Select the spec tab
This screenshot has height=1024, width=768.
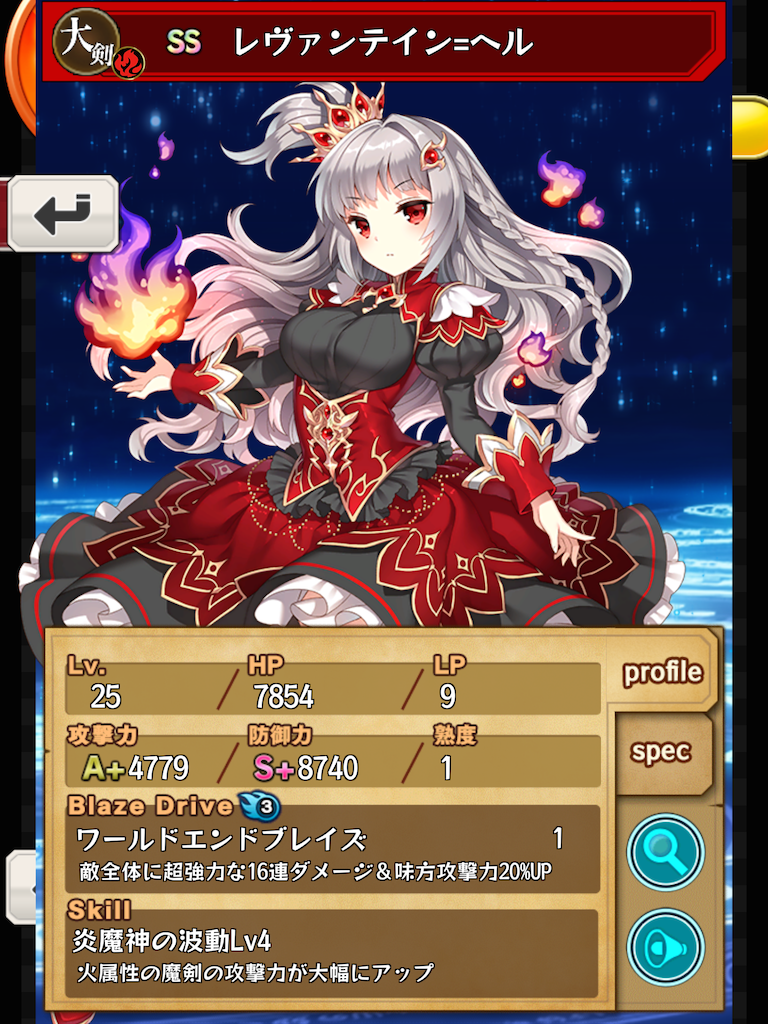click(661, 752)
